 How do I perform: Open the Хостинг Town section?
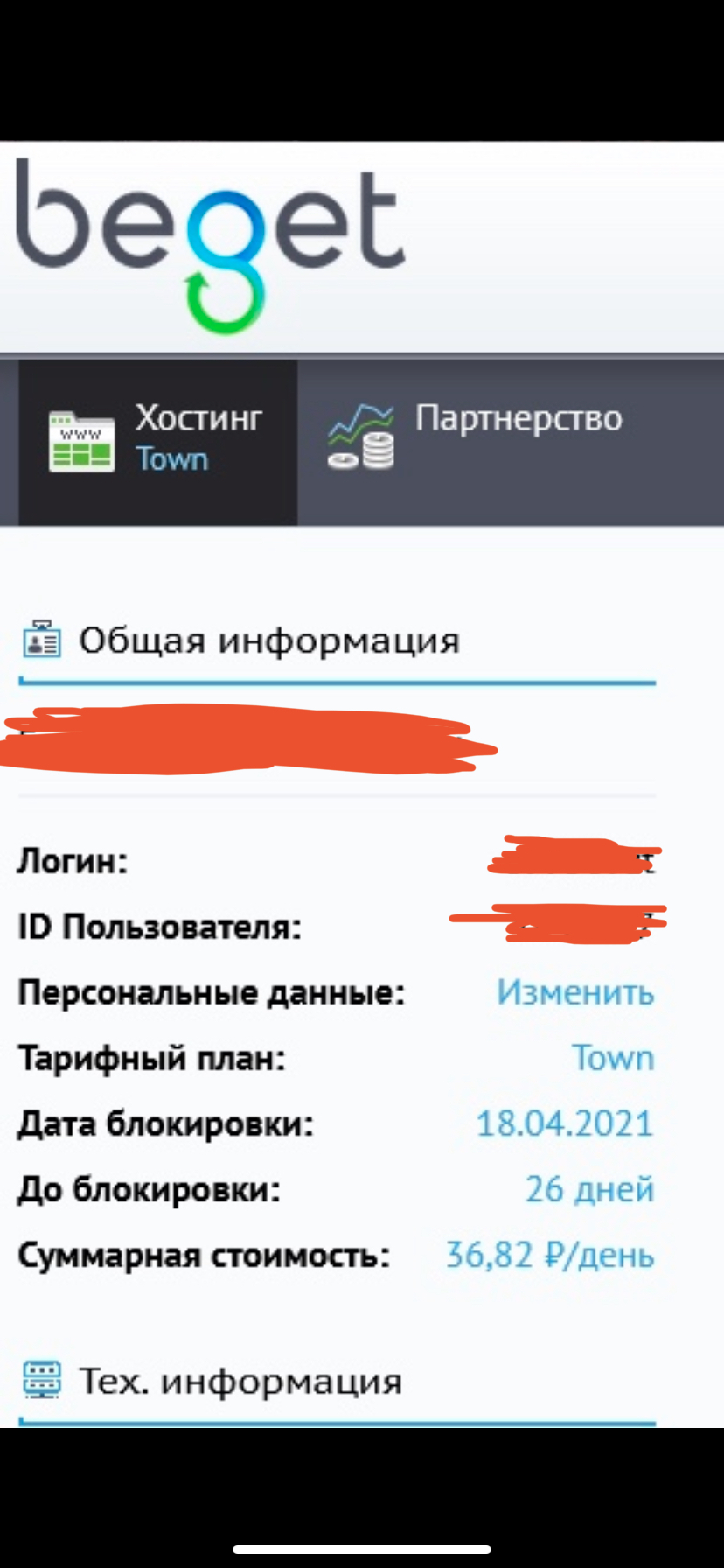[x=157, y=440]
